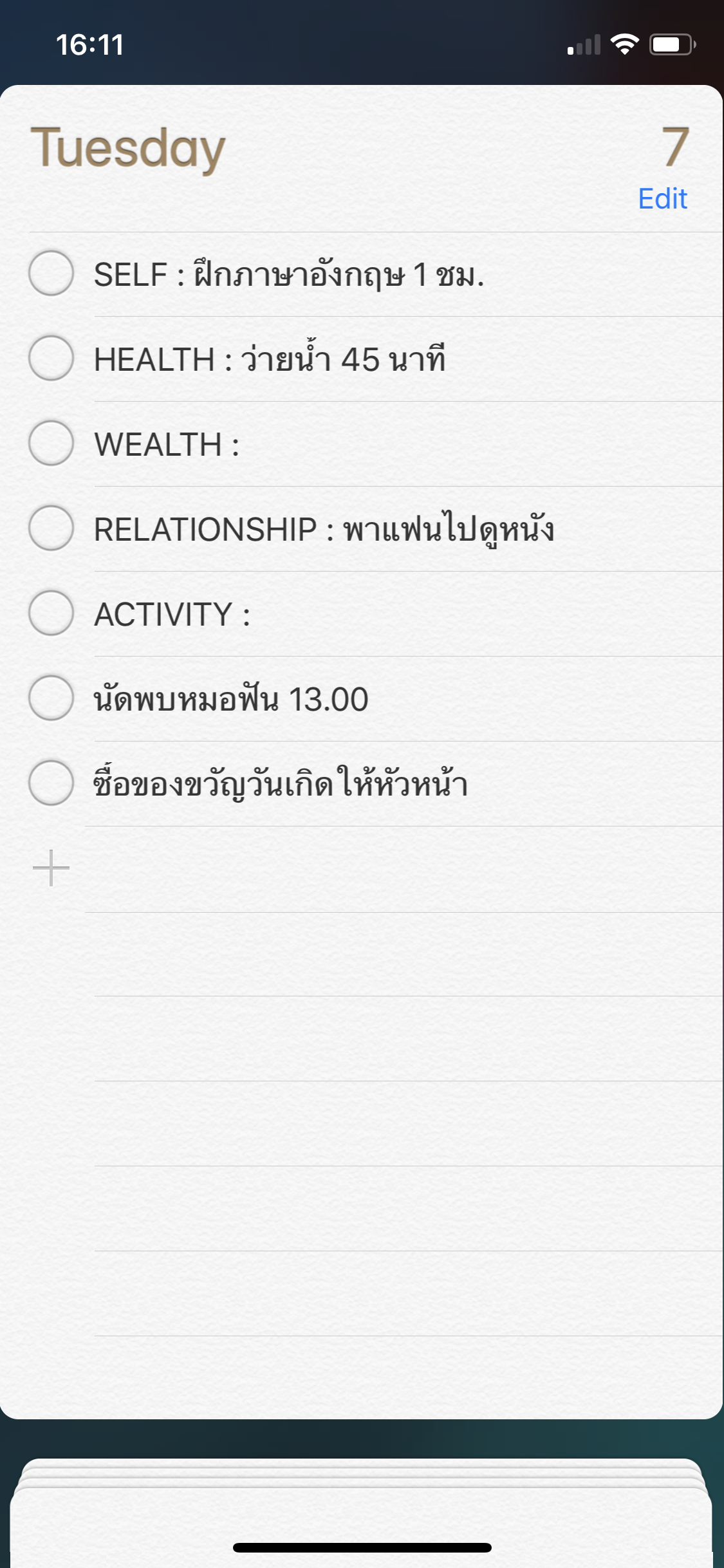Check off the ซื้อของขวัญวันเกิดให้หัวหน้า reminder

pos(51,783)
